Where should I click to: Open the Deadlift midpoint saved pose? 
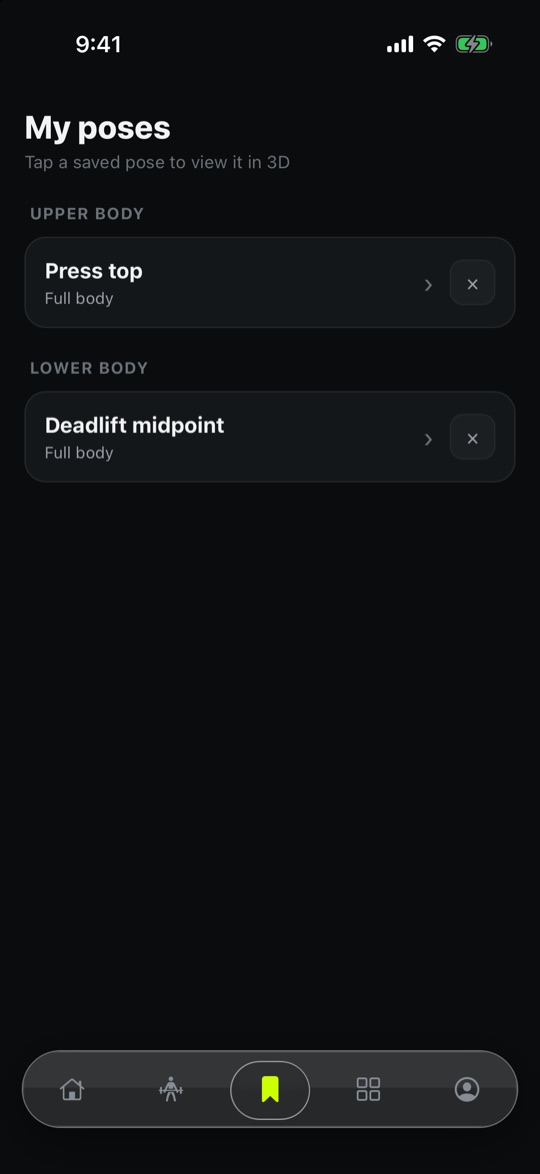[x=232, y=437]
